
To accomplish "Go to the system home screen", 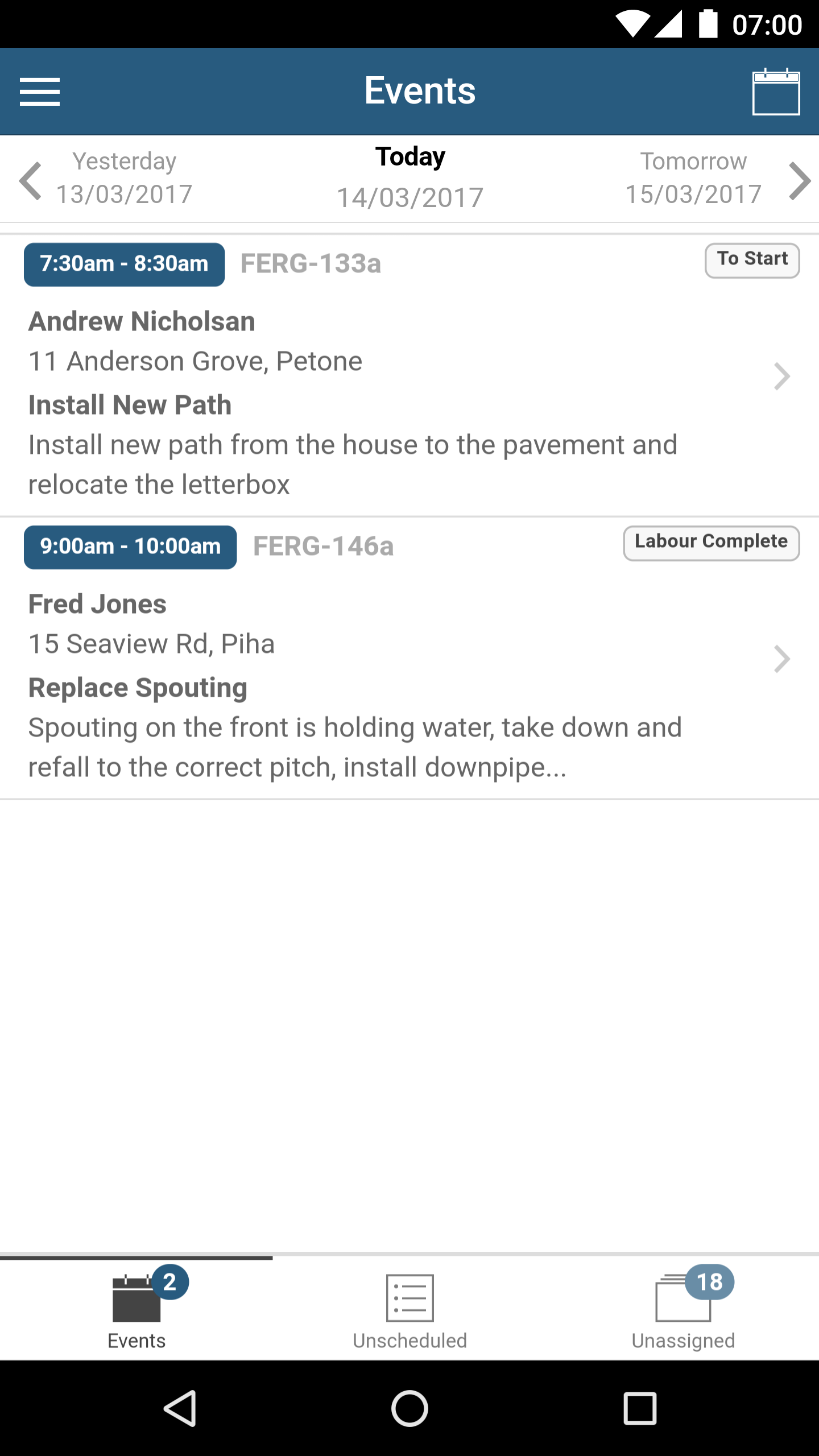I will 409,1408.
